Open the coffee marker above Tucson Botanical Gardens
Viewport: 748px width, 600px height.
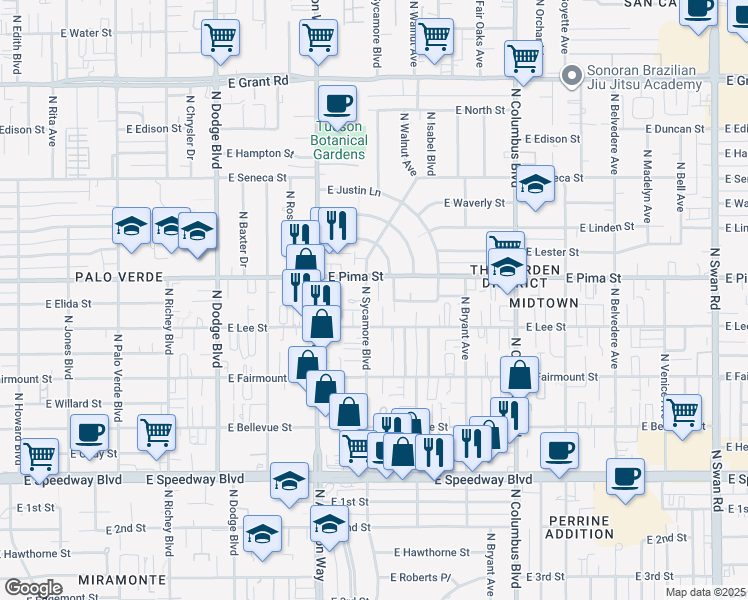tap(337, 104)
